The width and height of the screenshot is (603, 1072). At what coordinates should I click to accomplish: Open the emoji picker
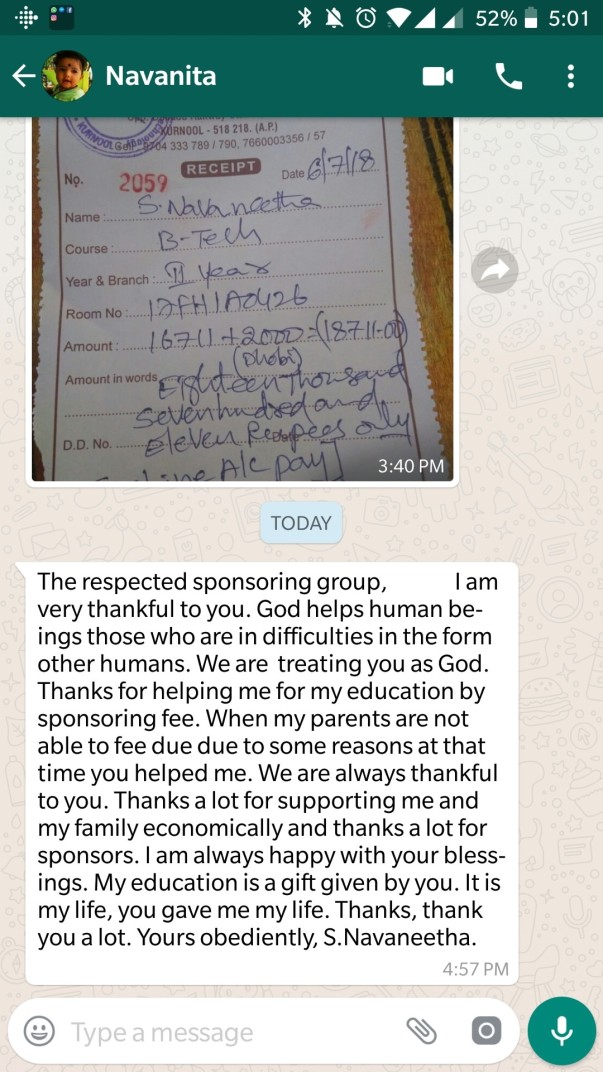[x=39, y=1031]
